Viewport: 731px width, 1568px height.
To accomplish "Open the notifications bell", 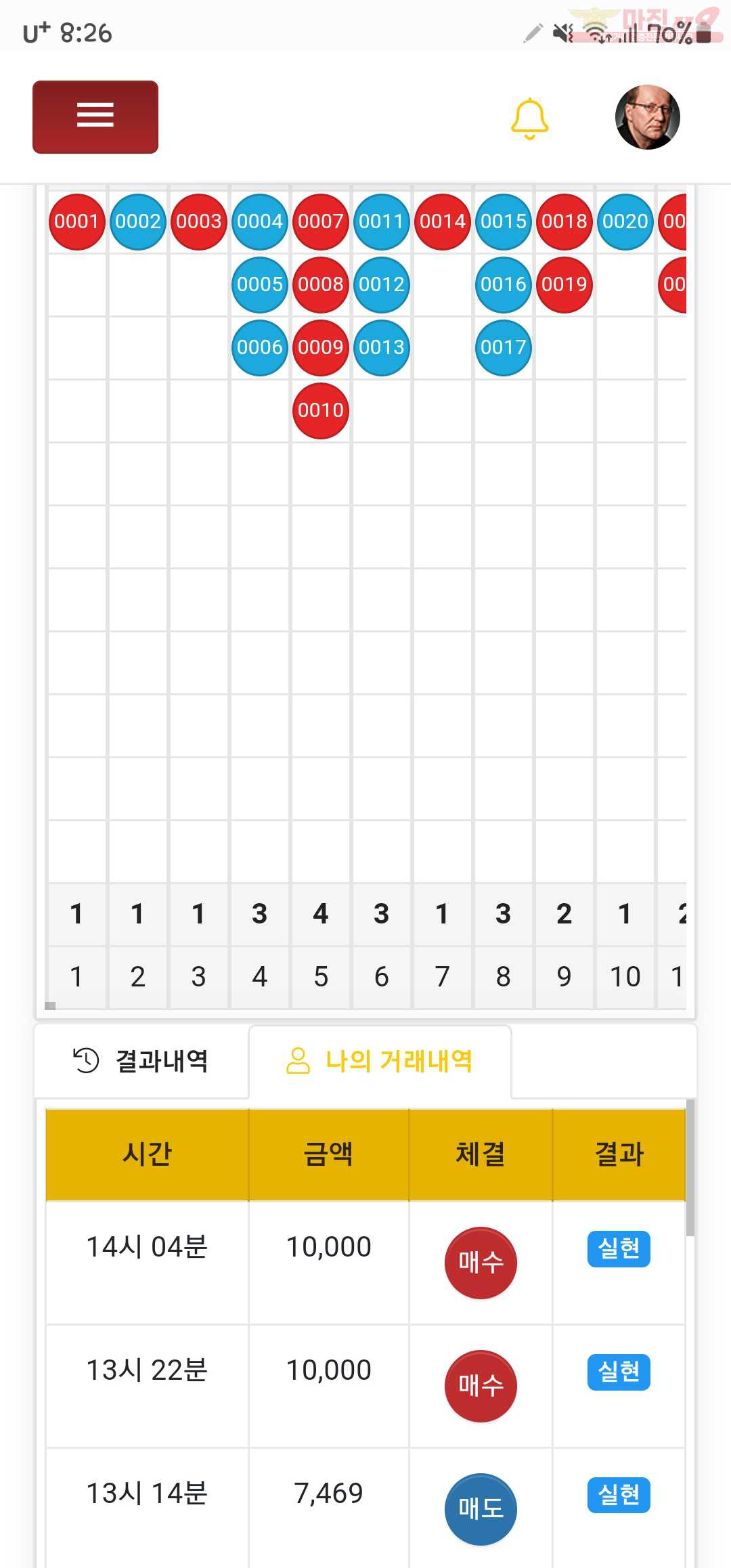I will [529, 118].
